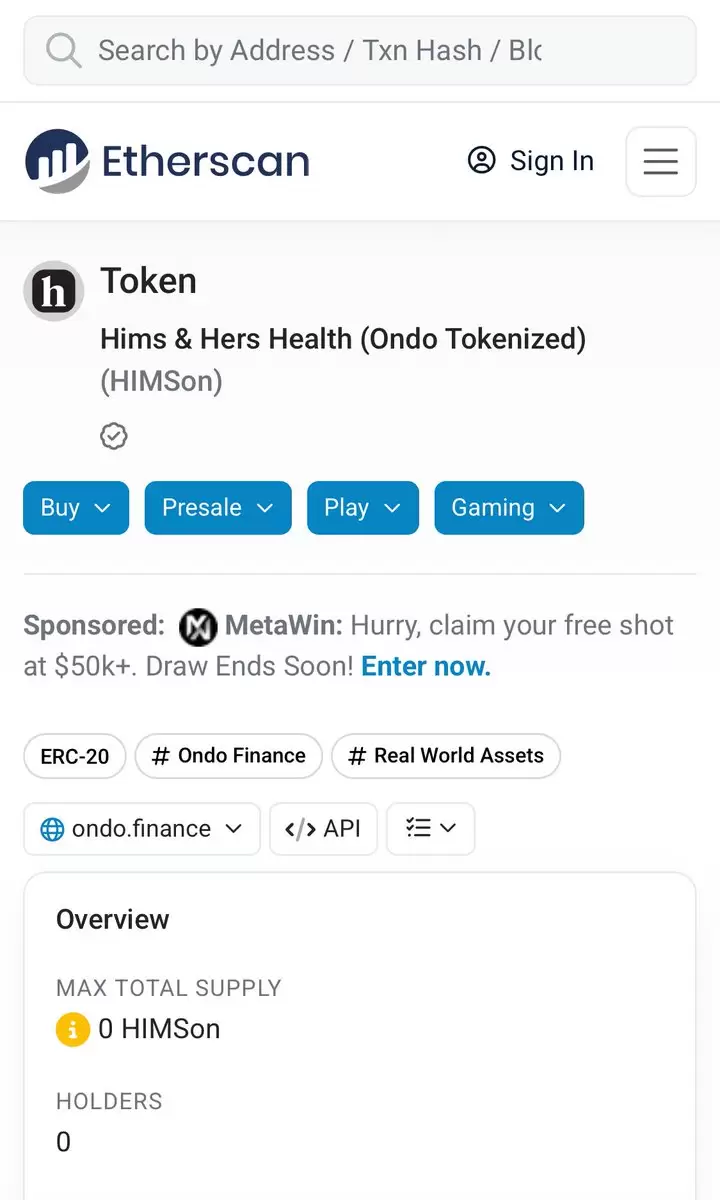
Task: Expand the Gaming dropdown
Action: point(509,508)
